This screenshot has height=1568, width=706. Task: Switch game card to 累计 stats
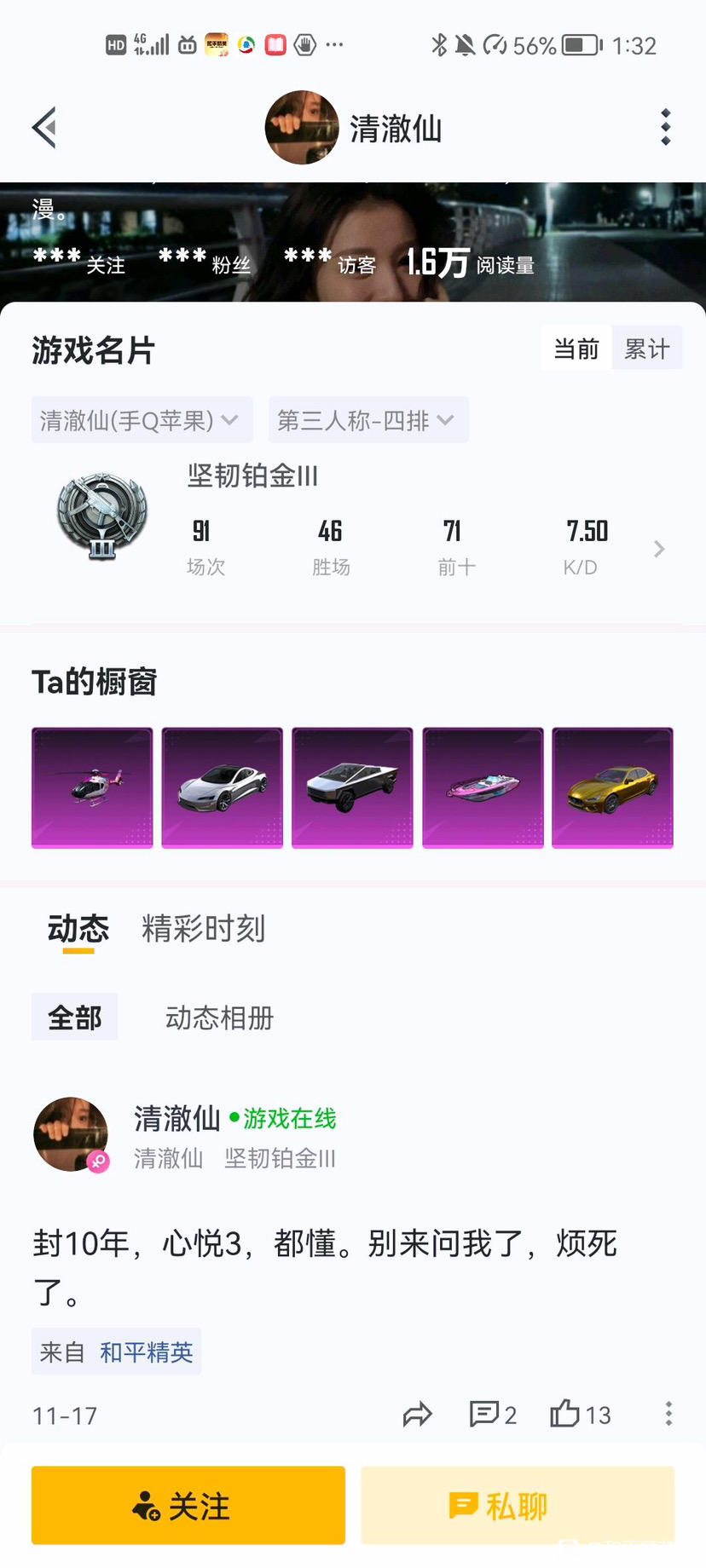pyautogui.click(x=646, y=349)
